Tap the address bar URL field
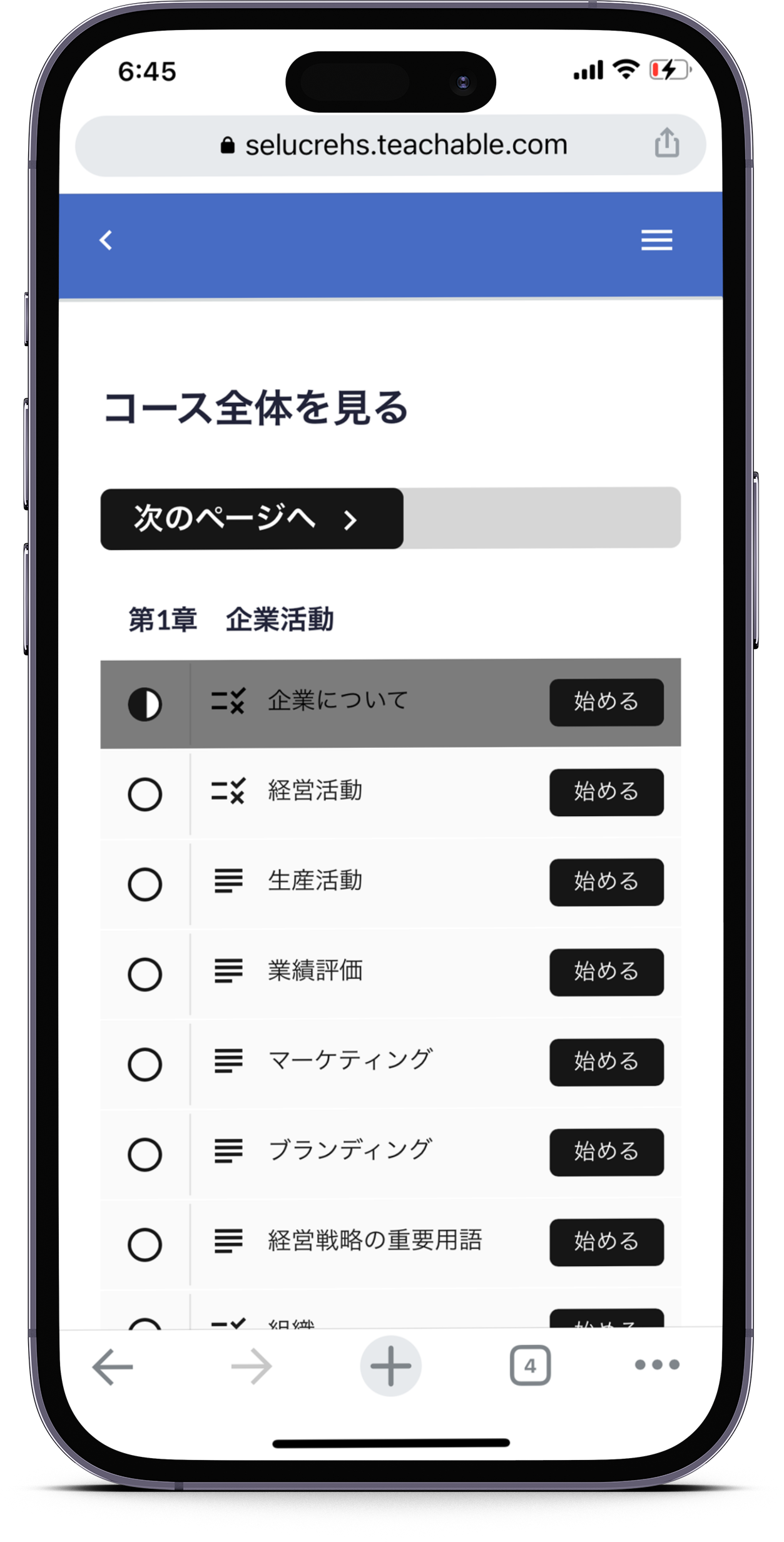Image resolution: width=784 pixels, height=1542 pixels. point(394,145)
